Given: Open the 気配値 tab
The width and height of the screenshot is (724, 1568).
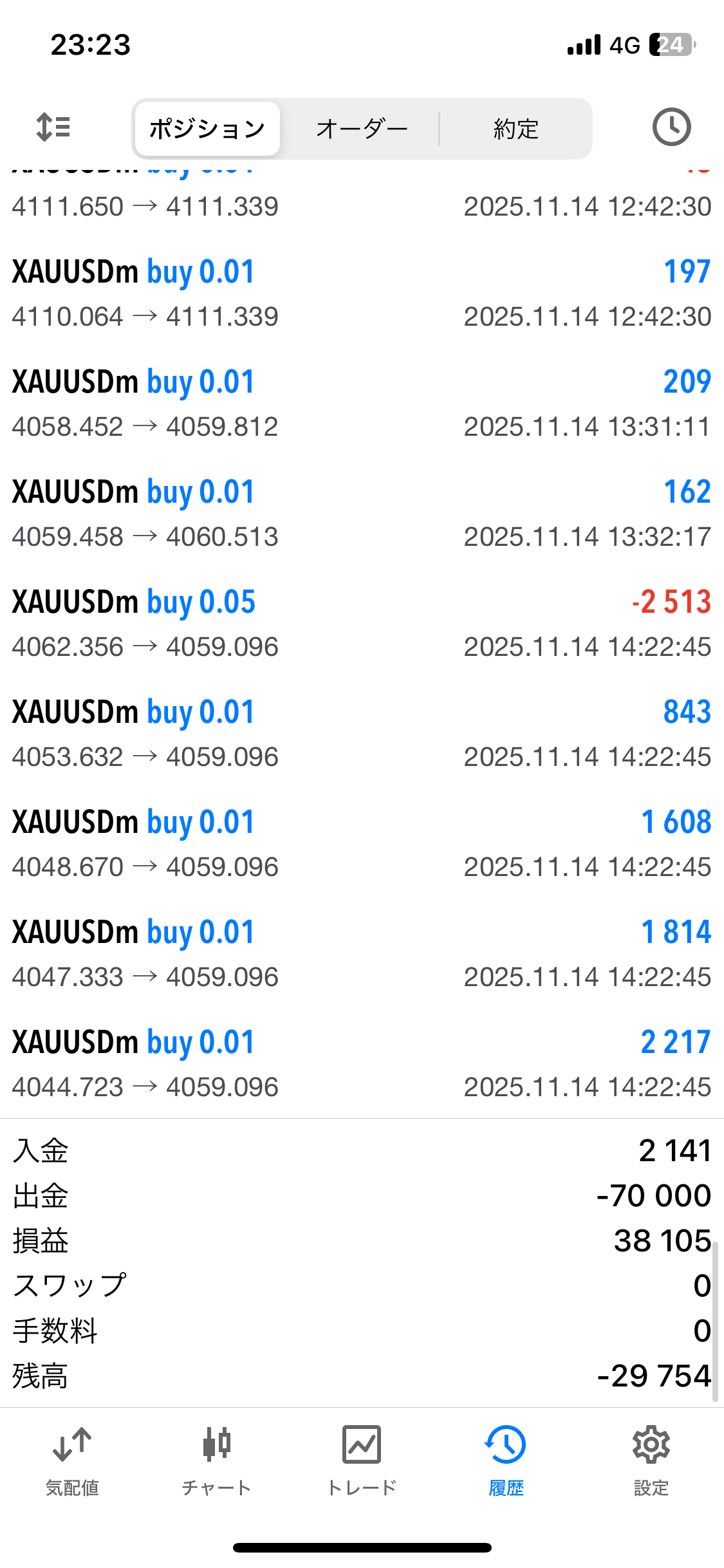Looking at the screenshot, I should pyautogui.click(x=72, y=1459).
